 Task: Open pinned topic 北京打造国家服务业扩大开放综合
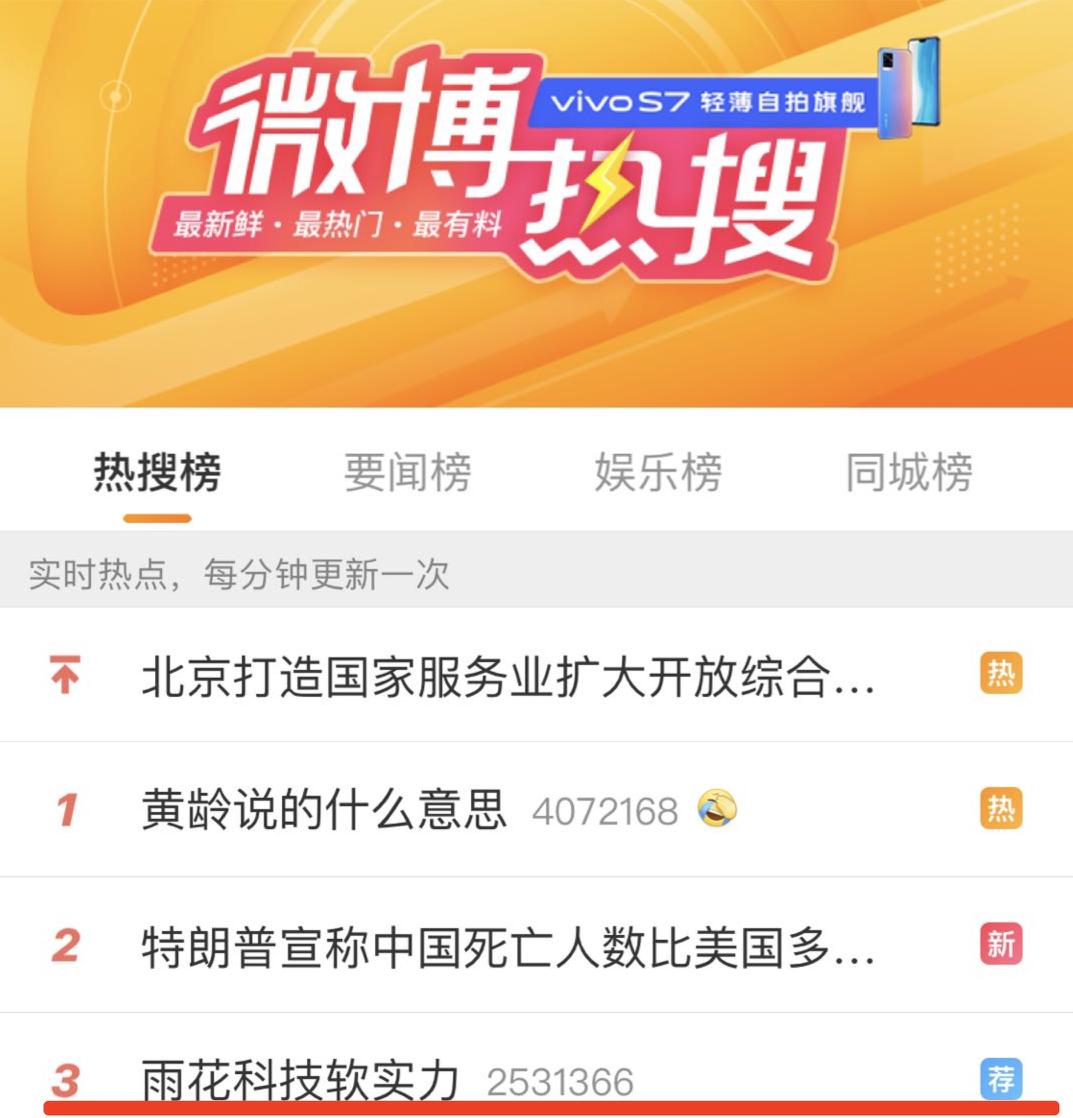coord(508,676)
